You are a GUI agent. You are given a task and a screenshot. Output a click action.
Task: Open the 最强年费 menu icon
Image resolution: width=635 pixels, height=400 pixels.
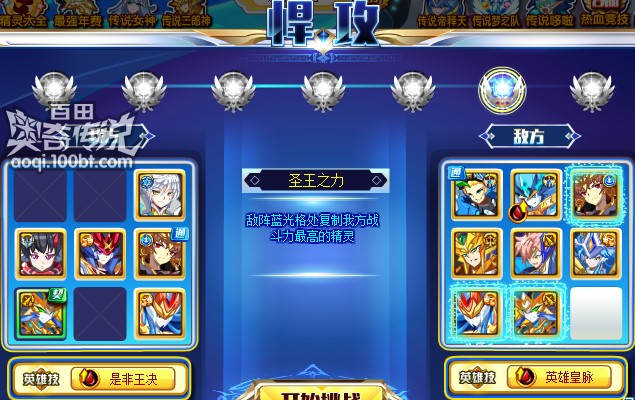(77, 13)
